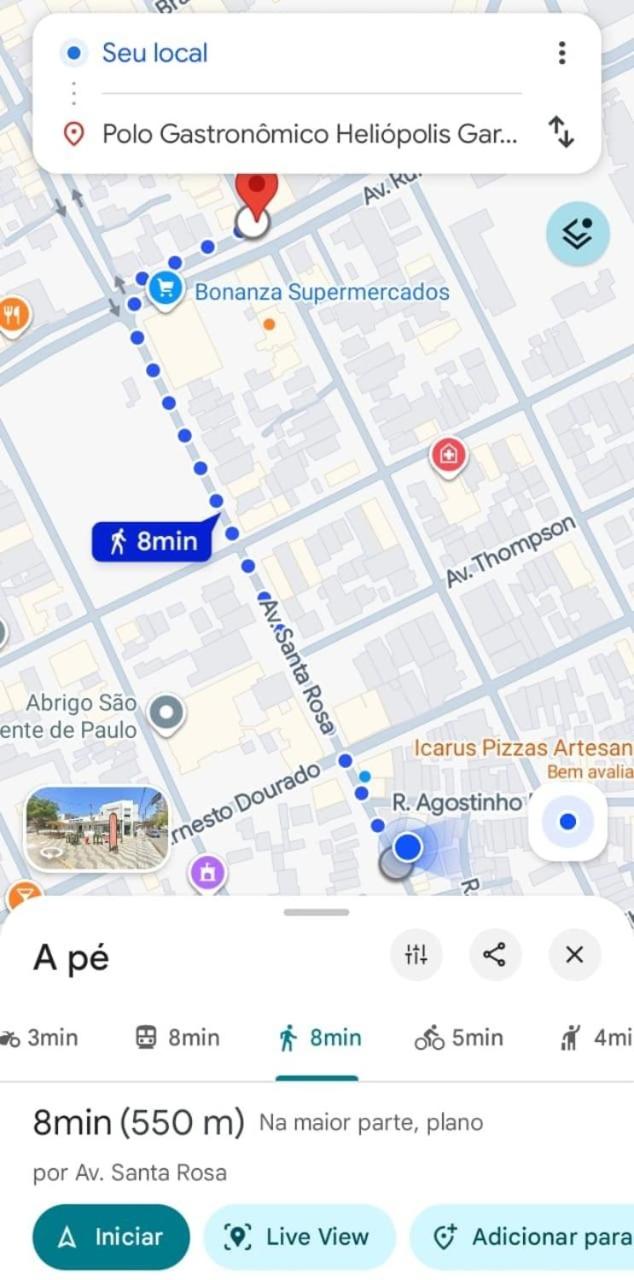The width and height of the screenshot is (634, 1280).
Task: Tap Iniciar to start navigation
Action: (x=110, y=1237)
